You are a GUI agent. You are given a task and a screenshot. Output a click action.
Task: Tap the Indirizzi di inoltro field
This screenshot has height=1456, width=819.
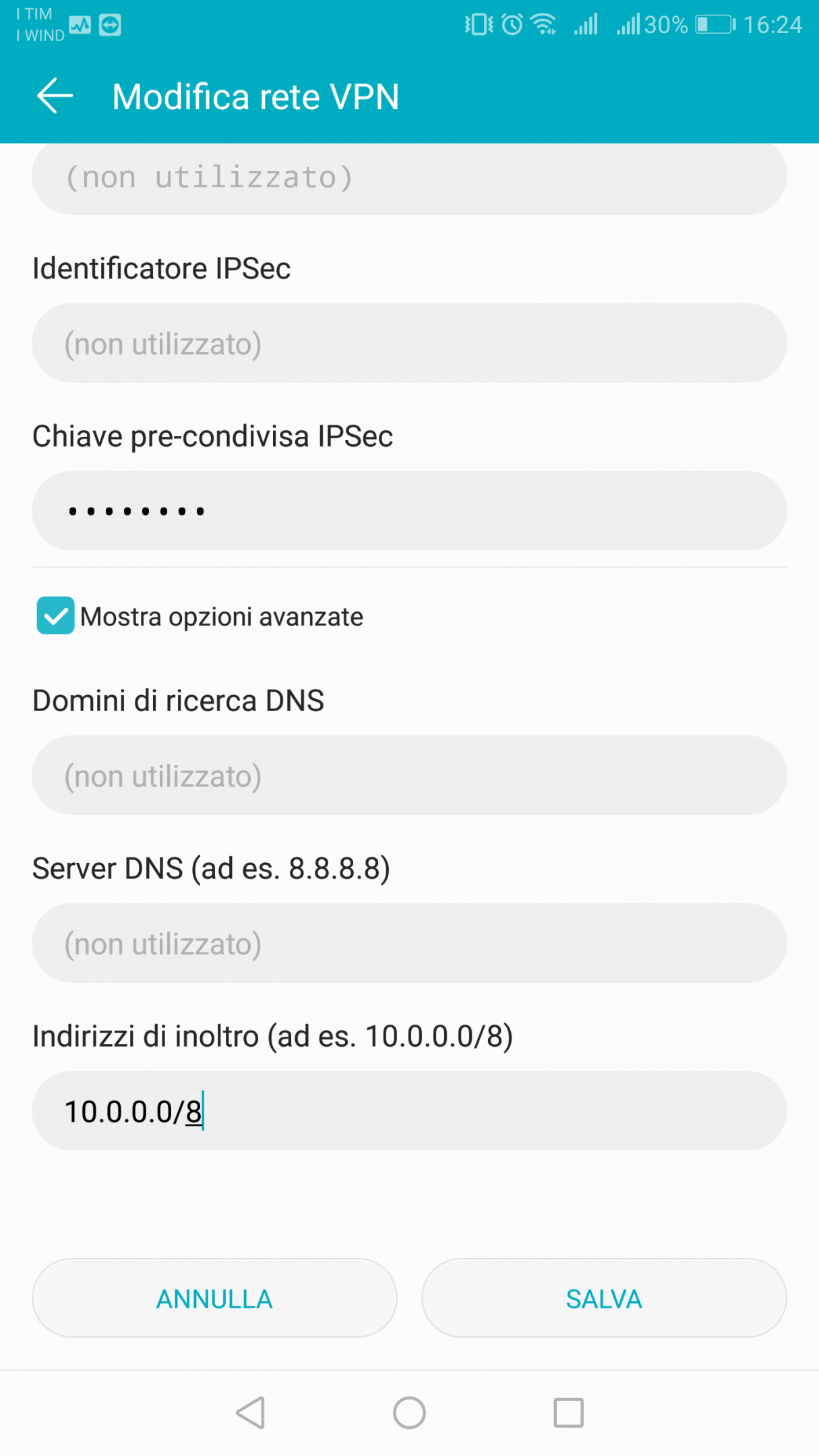tap(409, 1111)
